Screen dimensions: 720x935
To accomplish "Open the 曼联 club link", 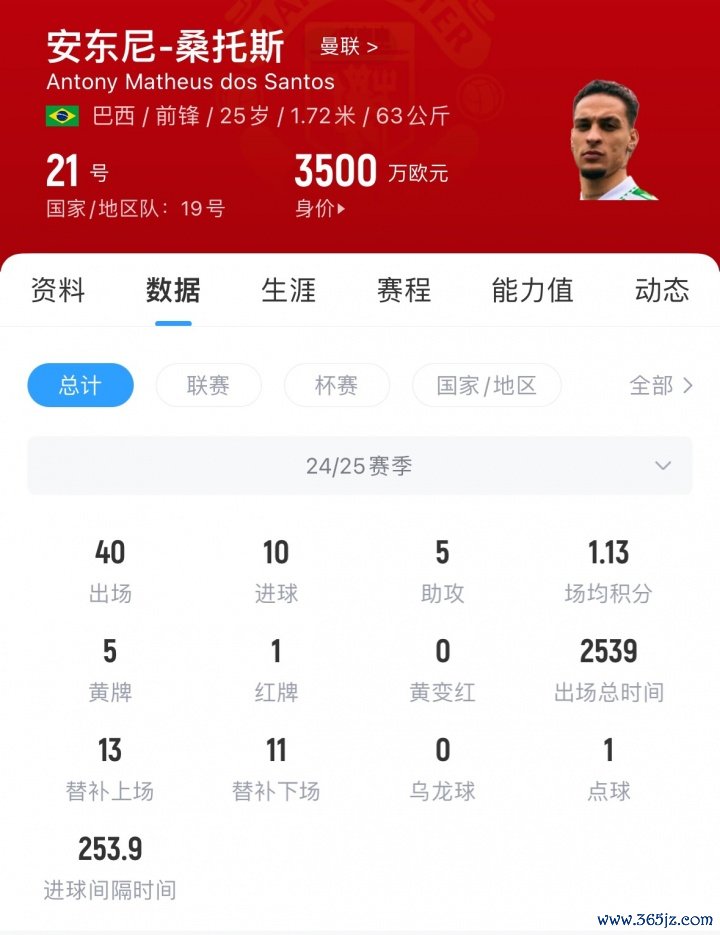I will 348,46.
